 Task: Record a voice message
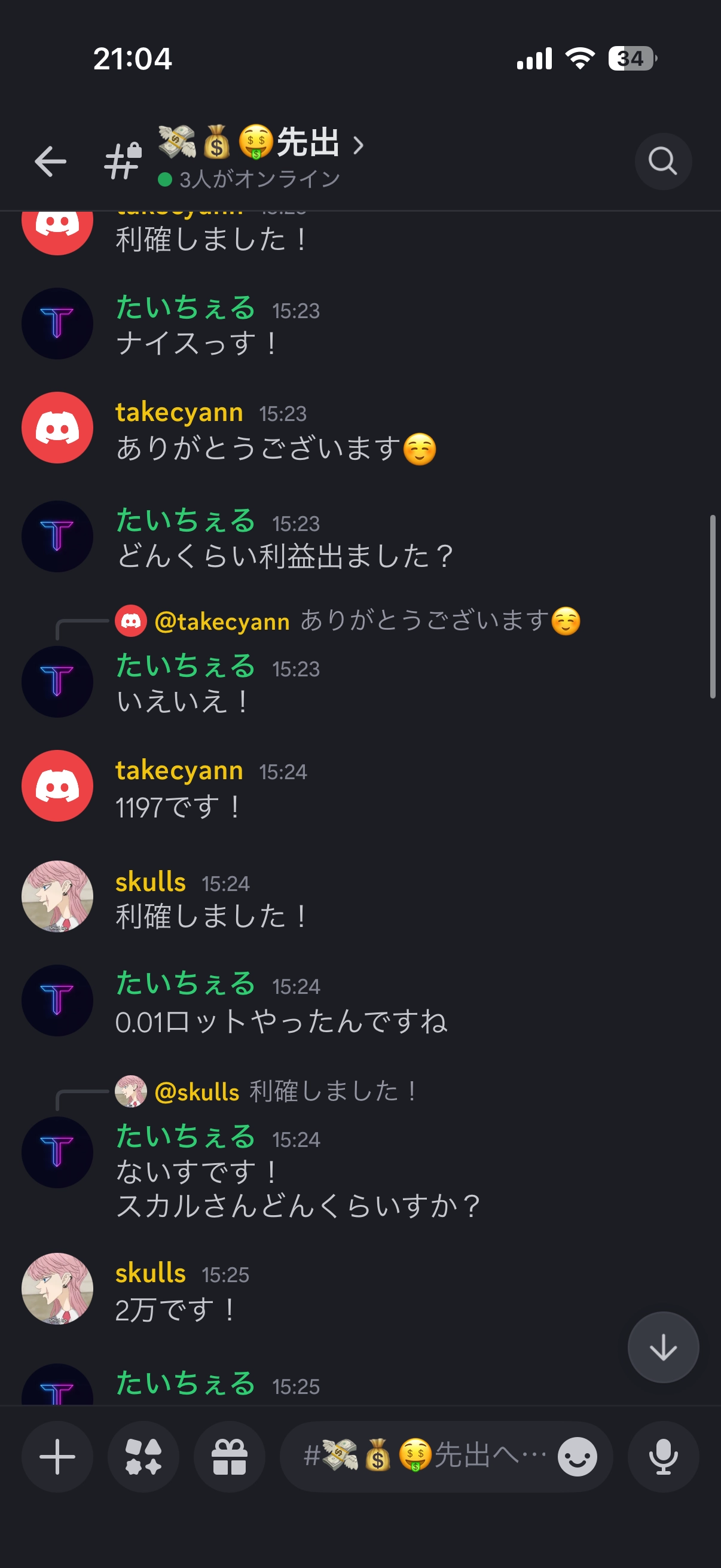[x=662, y=1457]
